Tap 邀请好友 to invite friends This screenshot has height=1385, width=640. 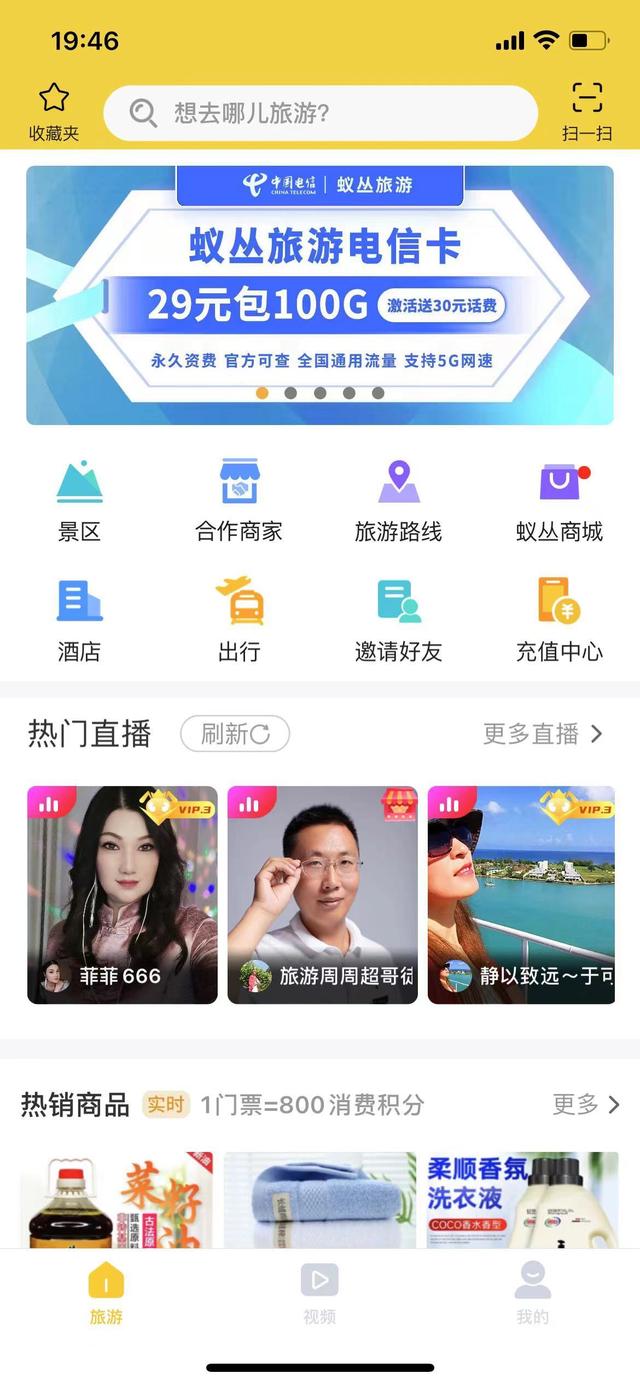coord(398,620)
